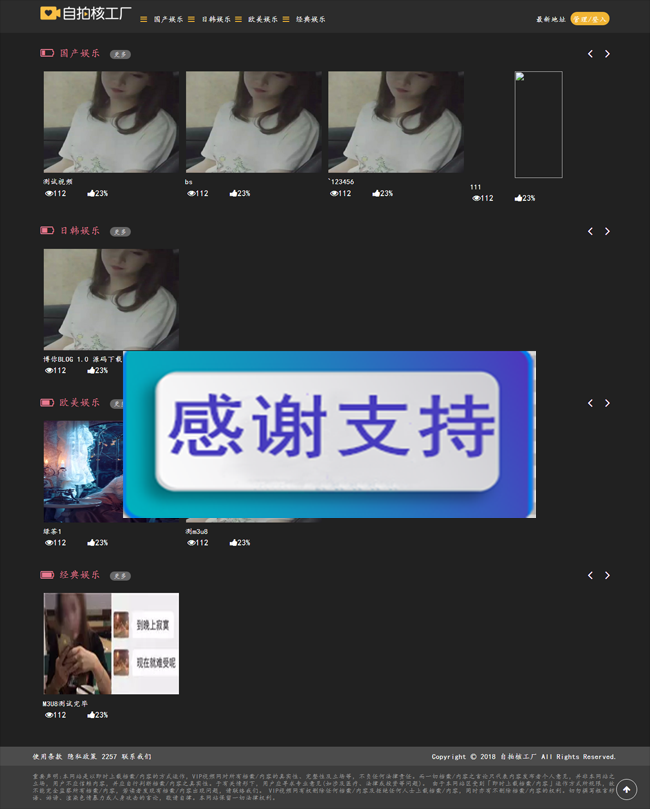Show more in 国产娱乐 section
Image resolution: width=650 pixels, height=809 pixels.
point(120,54)
